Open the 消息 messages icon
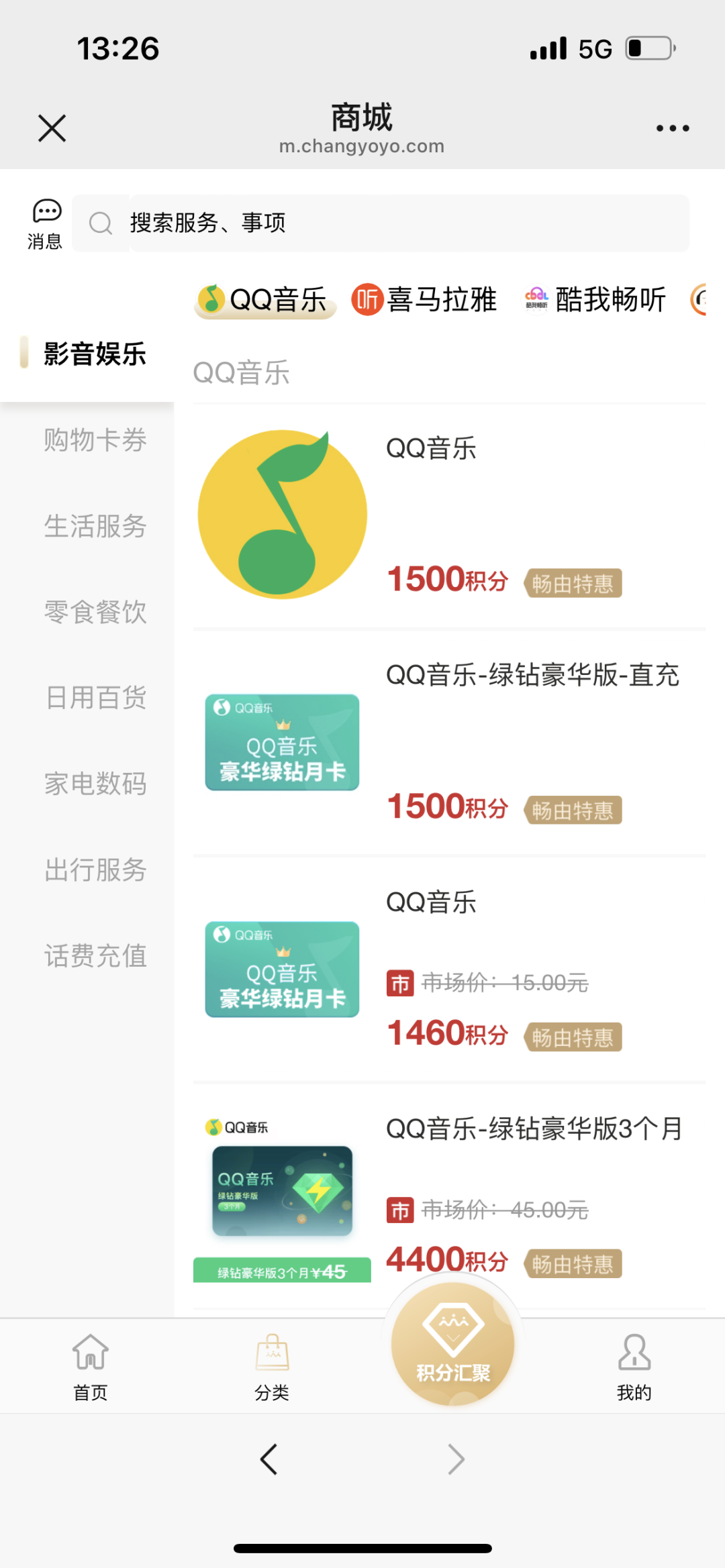The image size is (725, 1568). (46, 224)
